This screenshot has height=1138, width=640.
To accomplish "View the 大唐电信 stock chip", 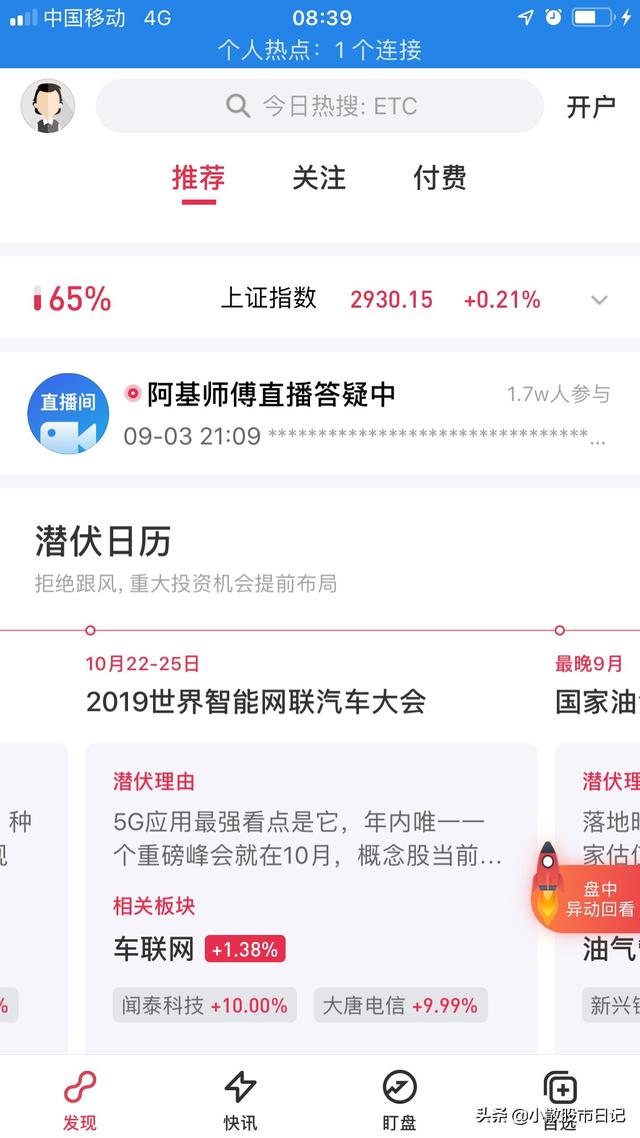I will [400, 1005].
